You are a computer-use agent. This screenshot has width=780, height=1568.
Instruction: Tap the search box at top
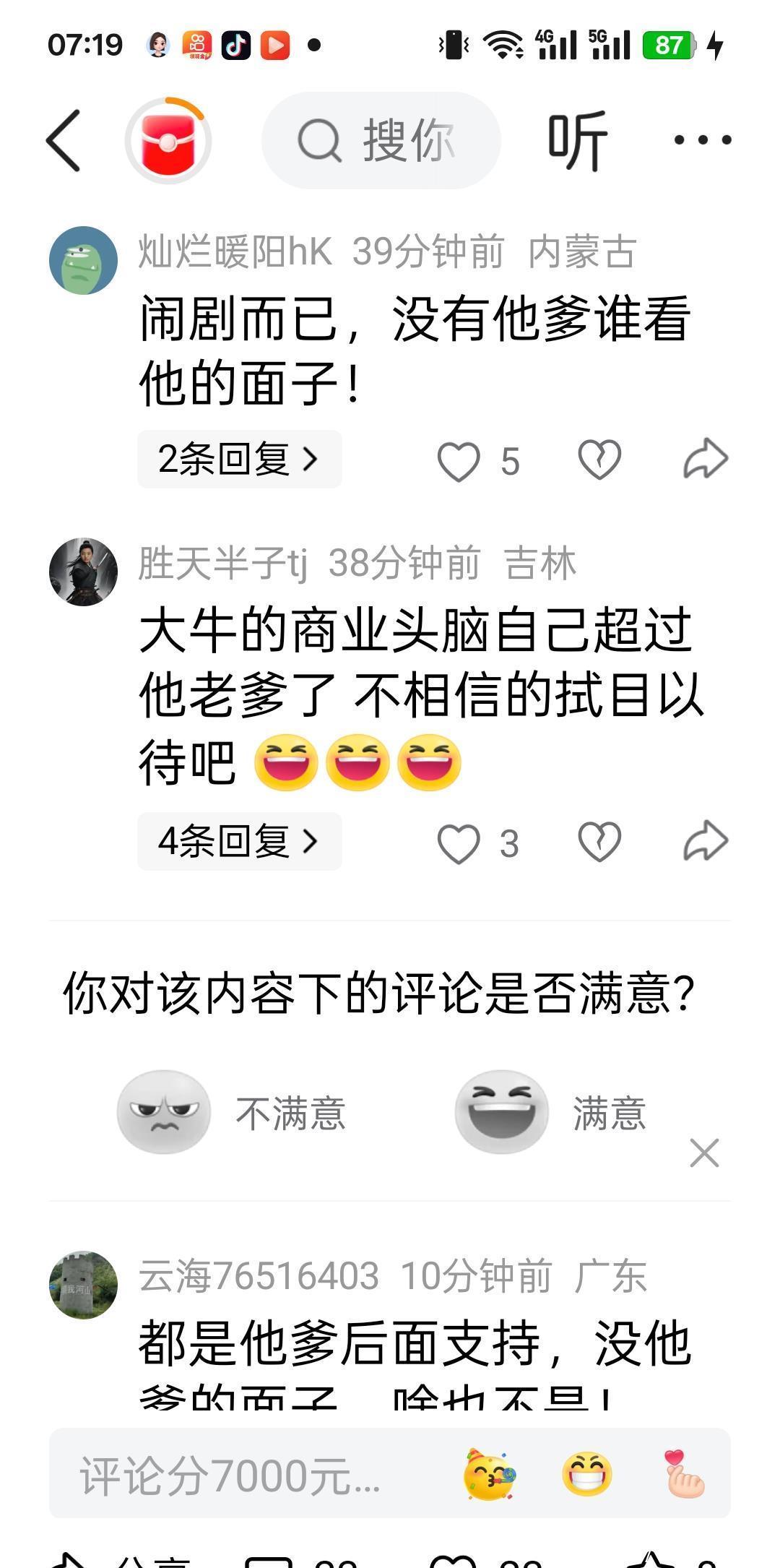381,141
